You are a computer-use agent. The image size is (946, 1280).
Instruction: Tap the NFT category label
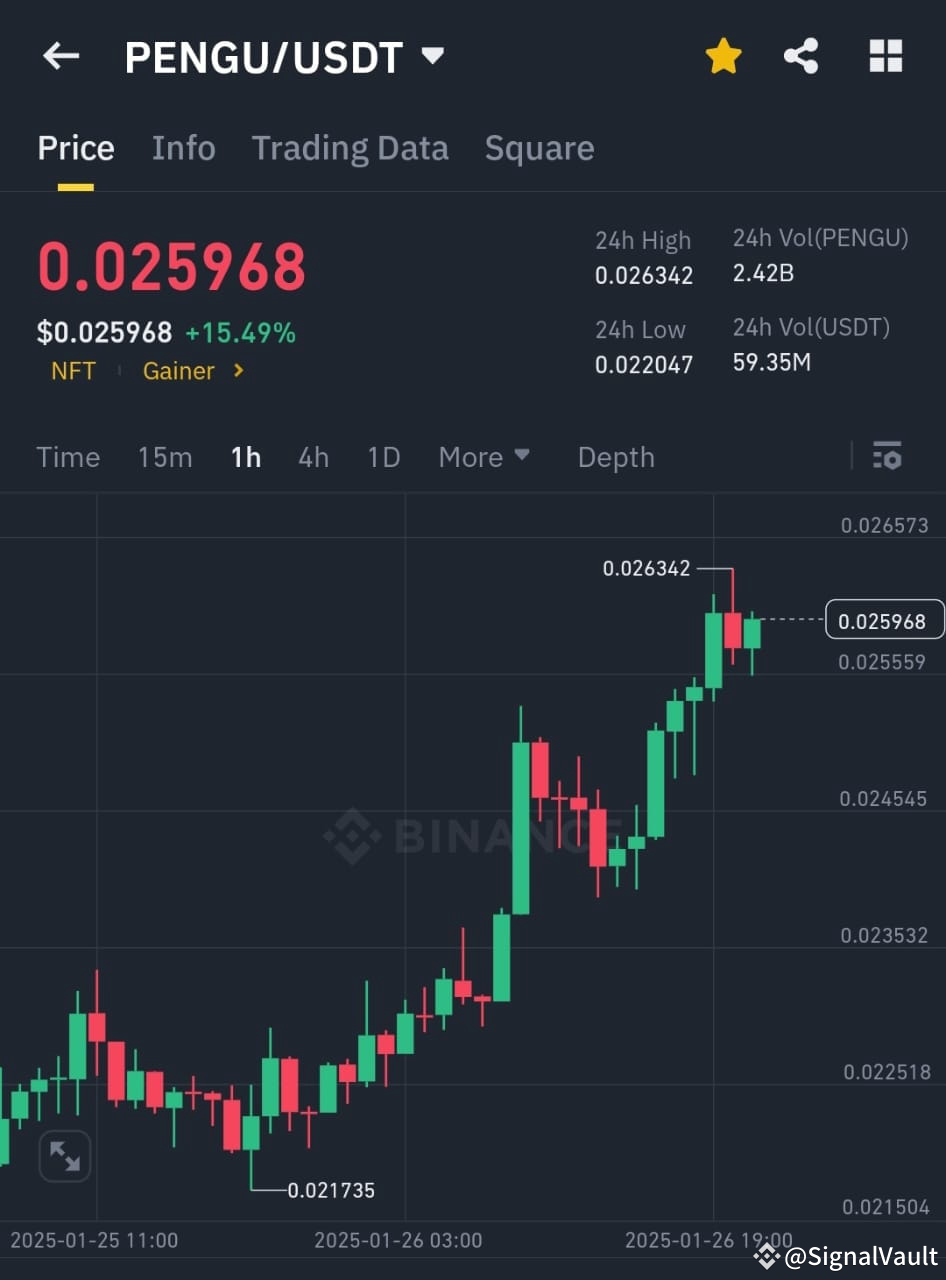point(74,371)
